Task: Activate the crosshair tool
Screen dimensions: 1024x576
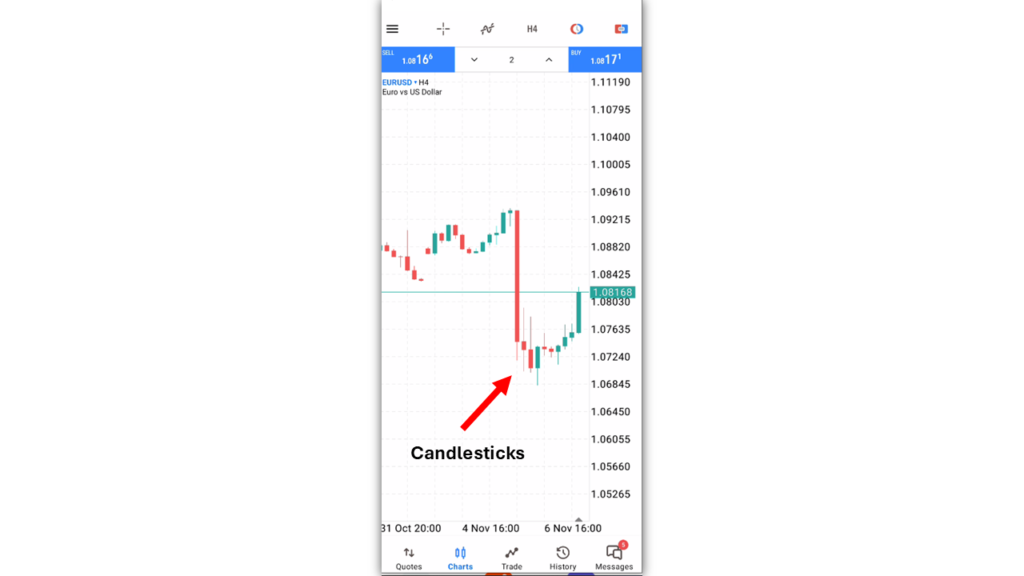Action: [443, 29]
